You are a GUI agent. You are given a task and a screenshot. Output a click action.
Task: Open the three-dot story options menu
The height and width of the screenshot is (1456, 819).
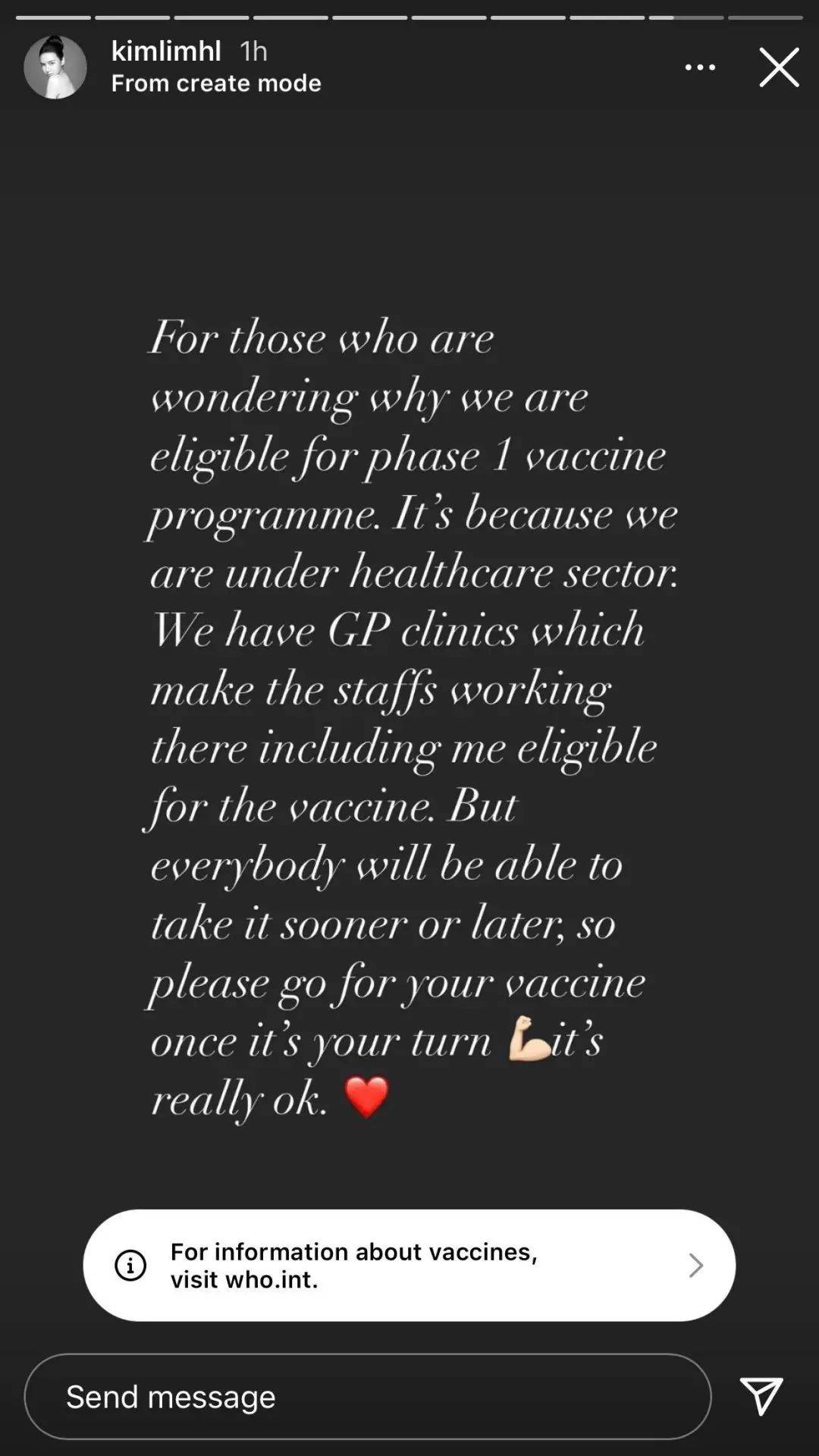(x=699, y=67)
